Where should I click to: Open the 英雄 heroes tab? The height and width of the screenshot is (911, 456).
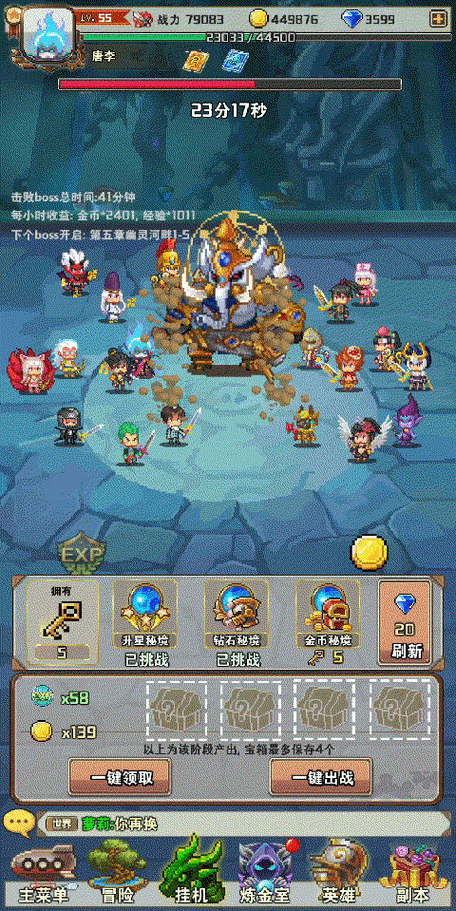(x=337, y=874)
